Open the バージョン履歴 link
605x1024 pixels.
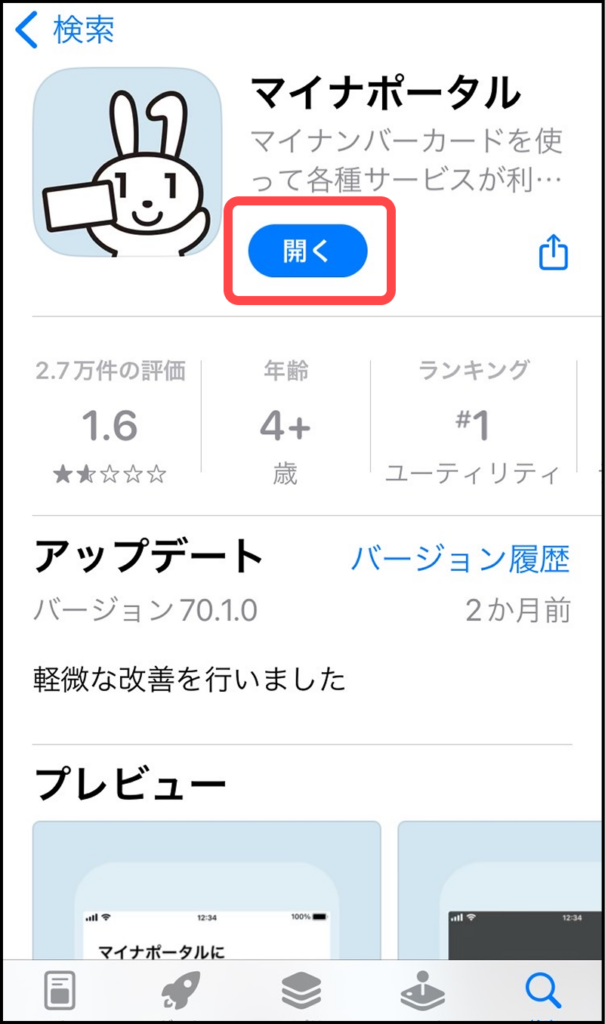pyautogui.click(x=460, y=558)
